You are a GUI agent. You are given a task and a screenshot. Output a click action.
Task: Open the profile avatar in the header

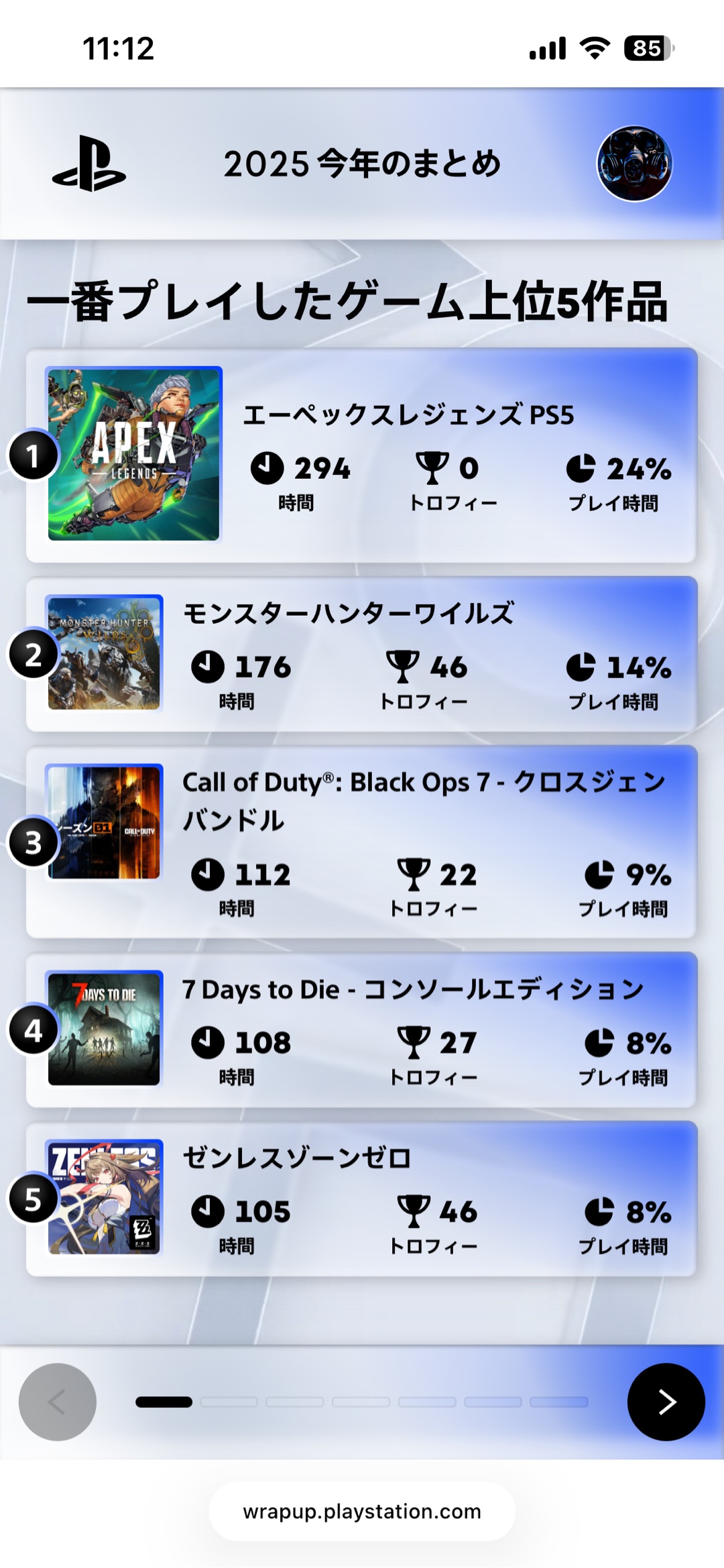[x=634, y=164]
